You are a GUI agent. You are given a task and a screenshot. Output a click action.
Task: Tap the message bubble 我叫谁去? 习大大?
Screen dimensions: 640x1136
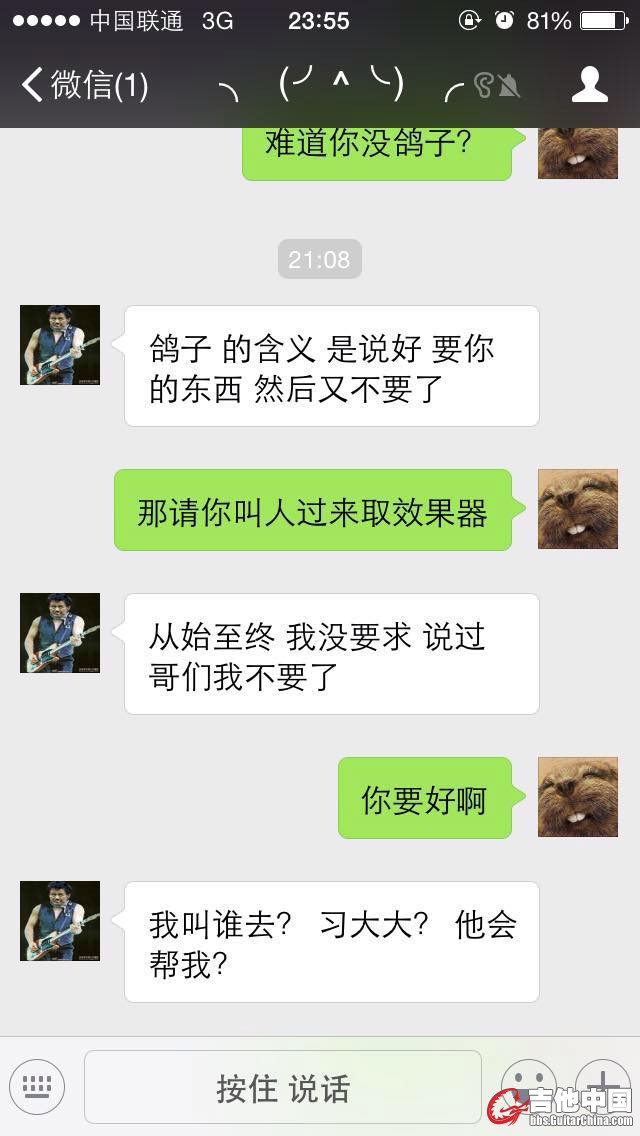tap(331, 942)
